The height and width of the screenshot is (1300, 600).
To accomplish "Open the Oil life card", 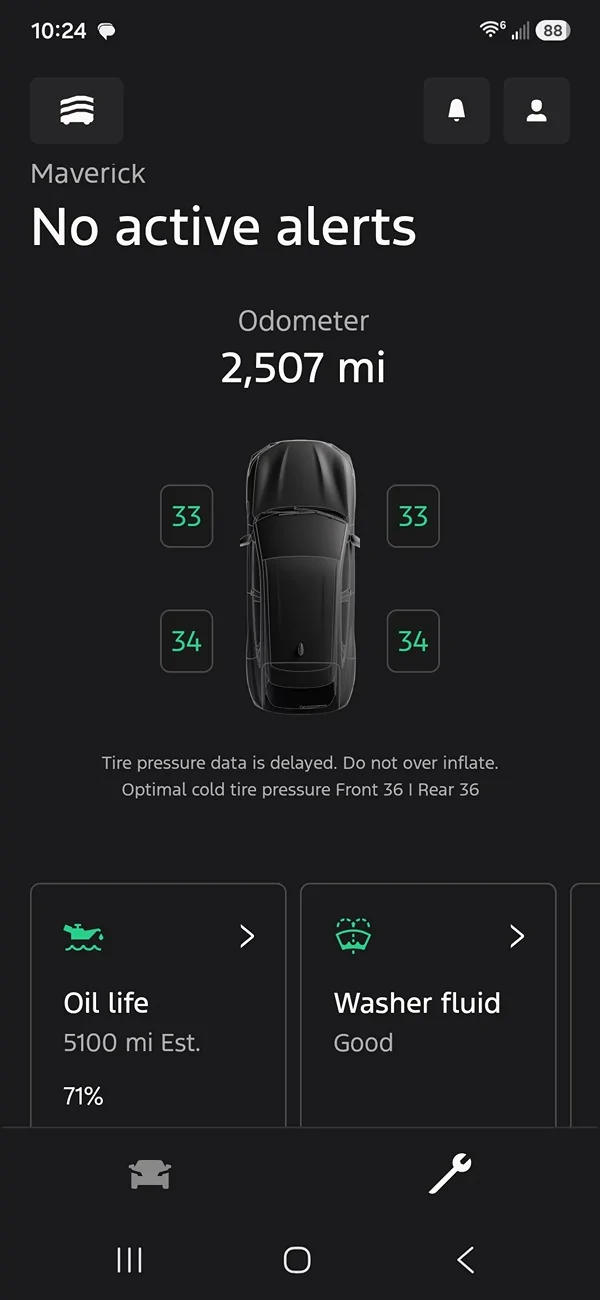I will pyautogui.click(x=158, y=1005).
